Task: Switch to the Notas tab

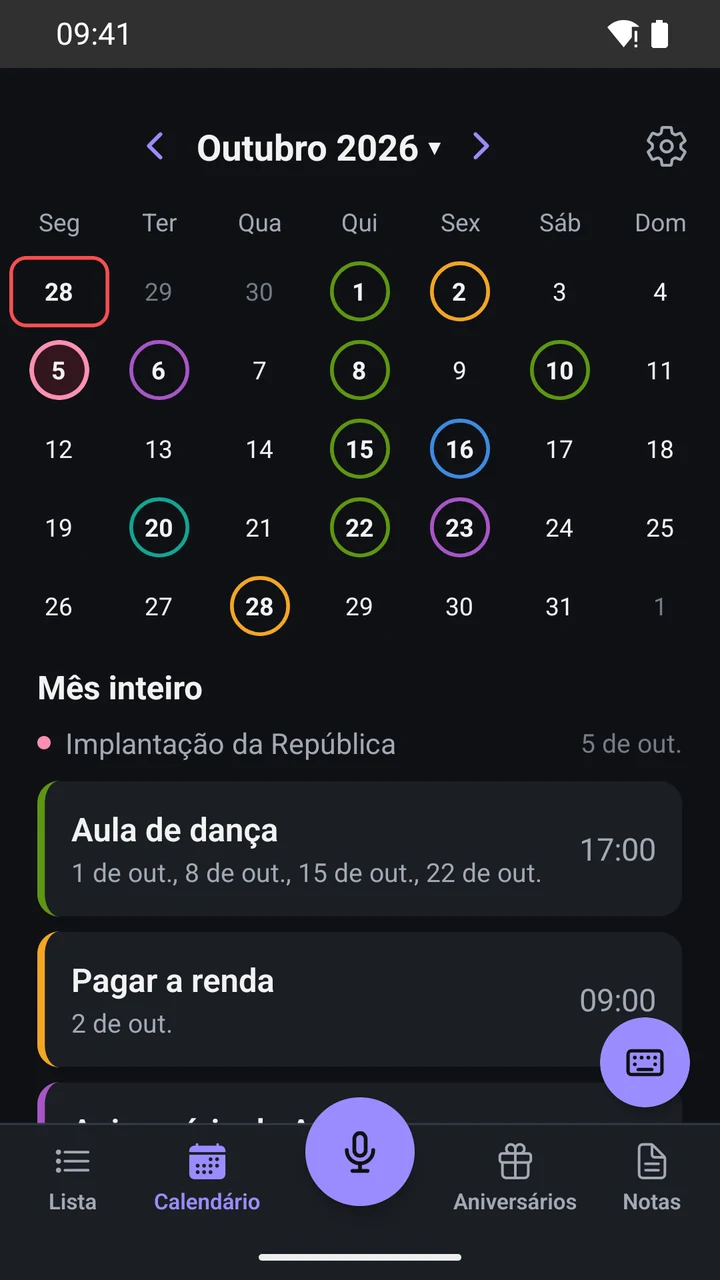Action: (652, 1178)
